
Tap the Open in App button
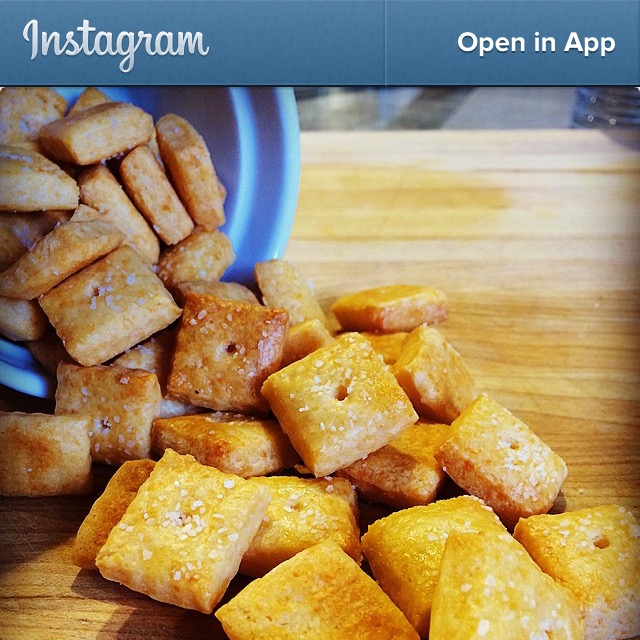pyautogui.click(x=535, y=43)
